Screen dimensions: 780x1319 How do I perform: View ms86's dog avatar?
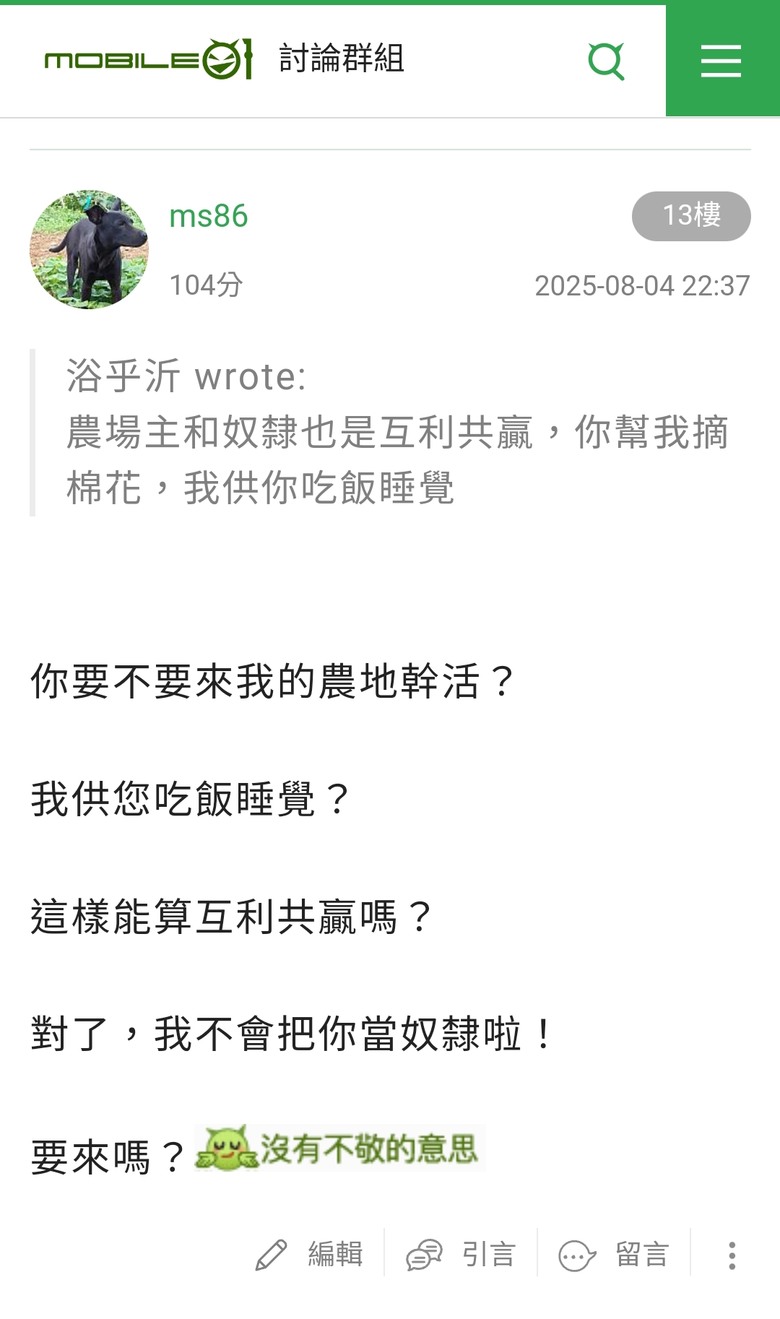point(89,250)
